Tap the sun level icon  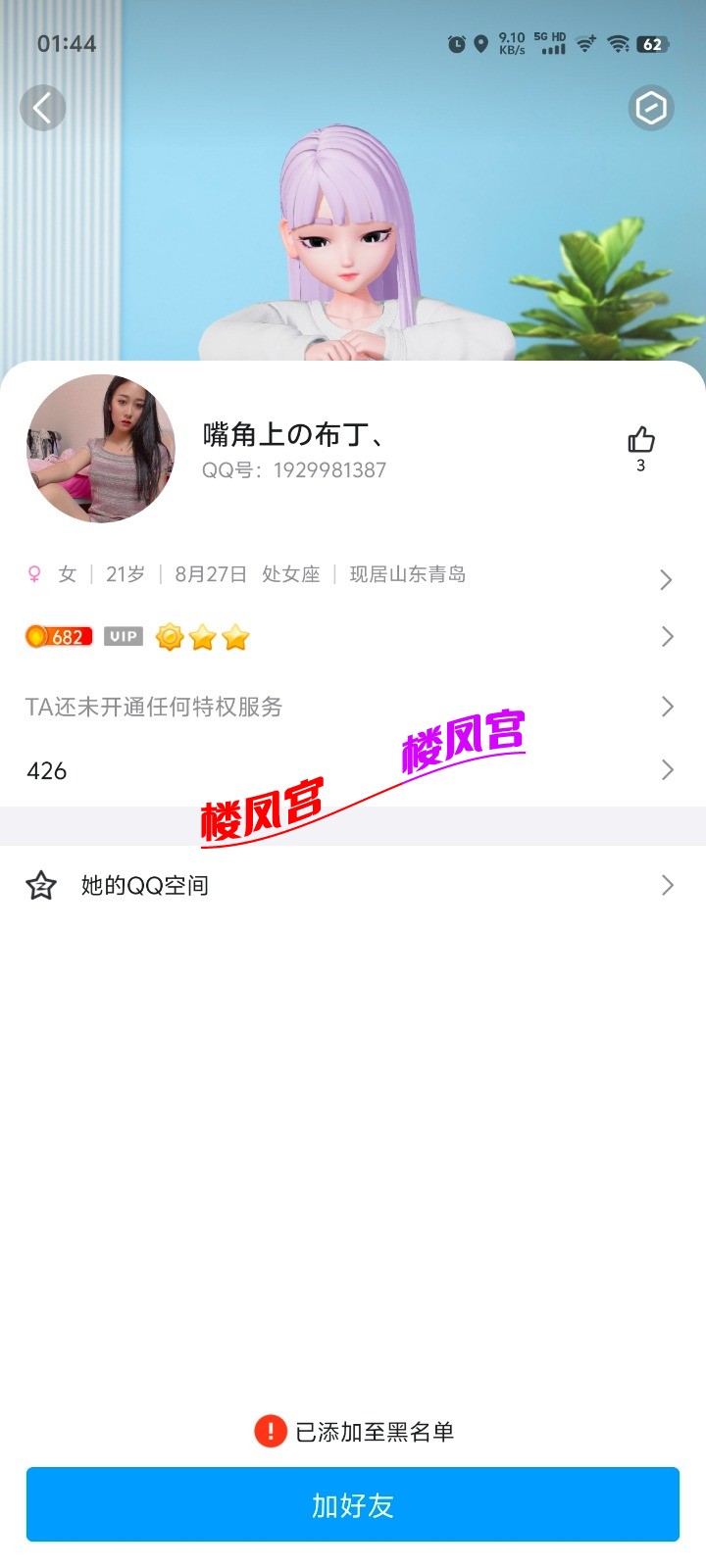tap(170, 637)
